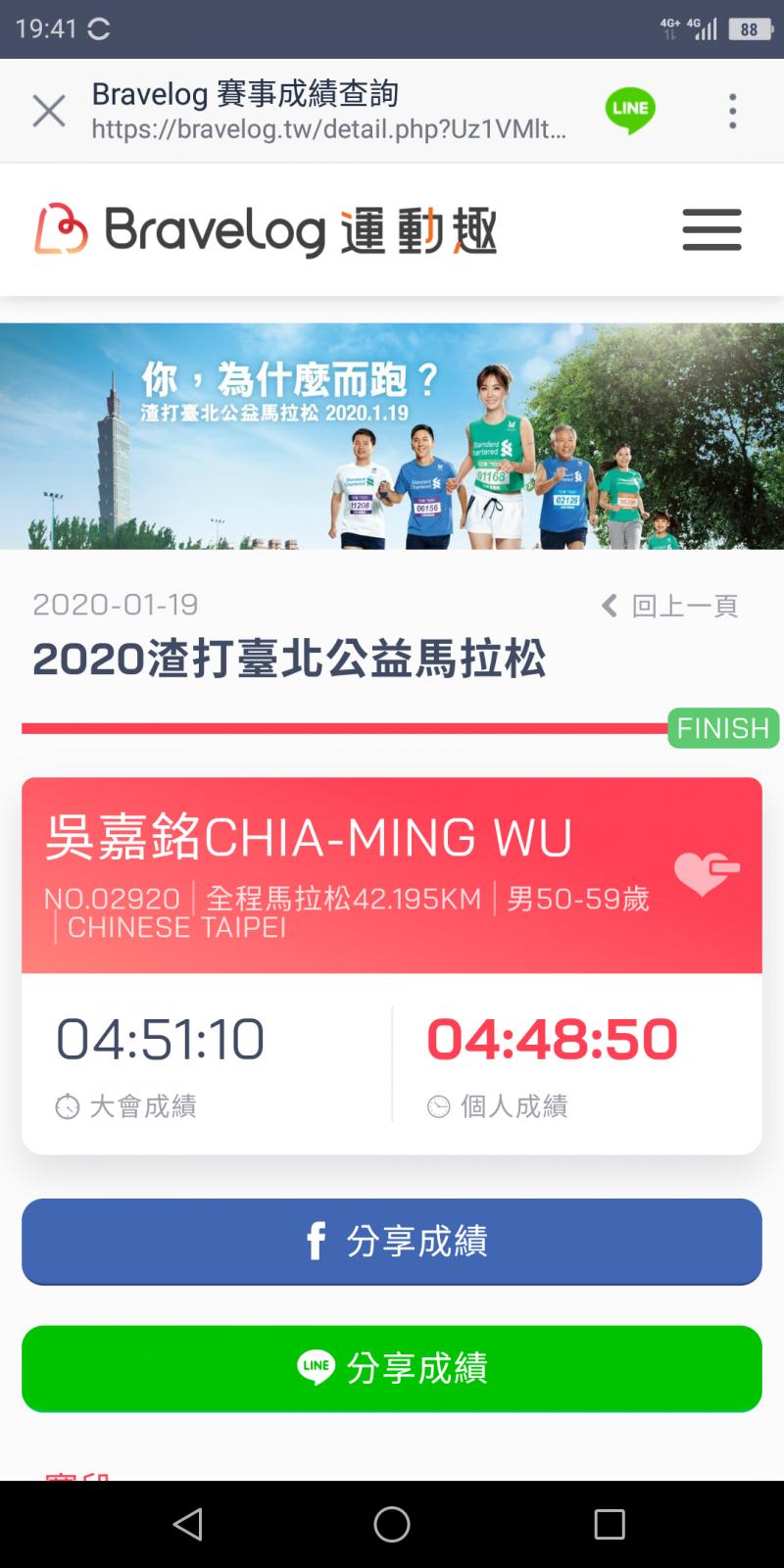The width and height of the screenshot is (784, 1568).
Task: Open the Bravelog hamburger menu
Action: tap(711, 231)
